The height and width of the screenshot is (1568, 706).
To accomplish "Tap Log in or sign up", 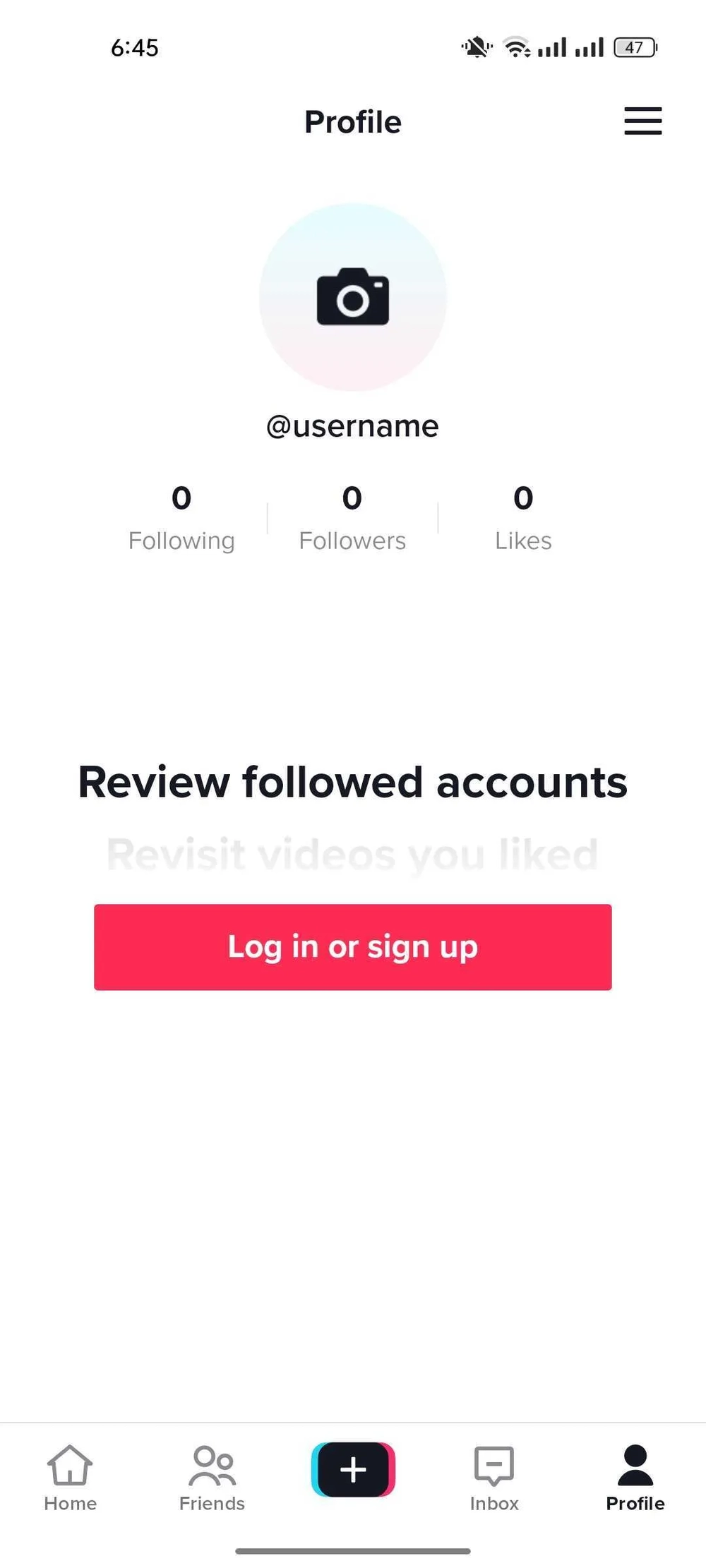I will tap(353, 946).
